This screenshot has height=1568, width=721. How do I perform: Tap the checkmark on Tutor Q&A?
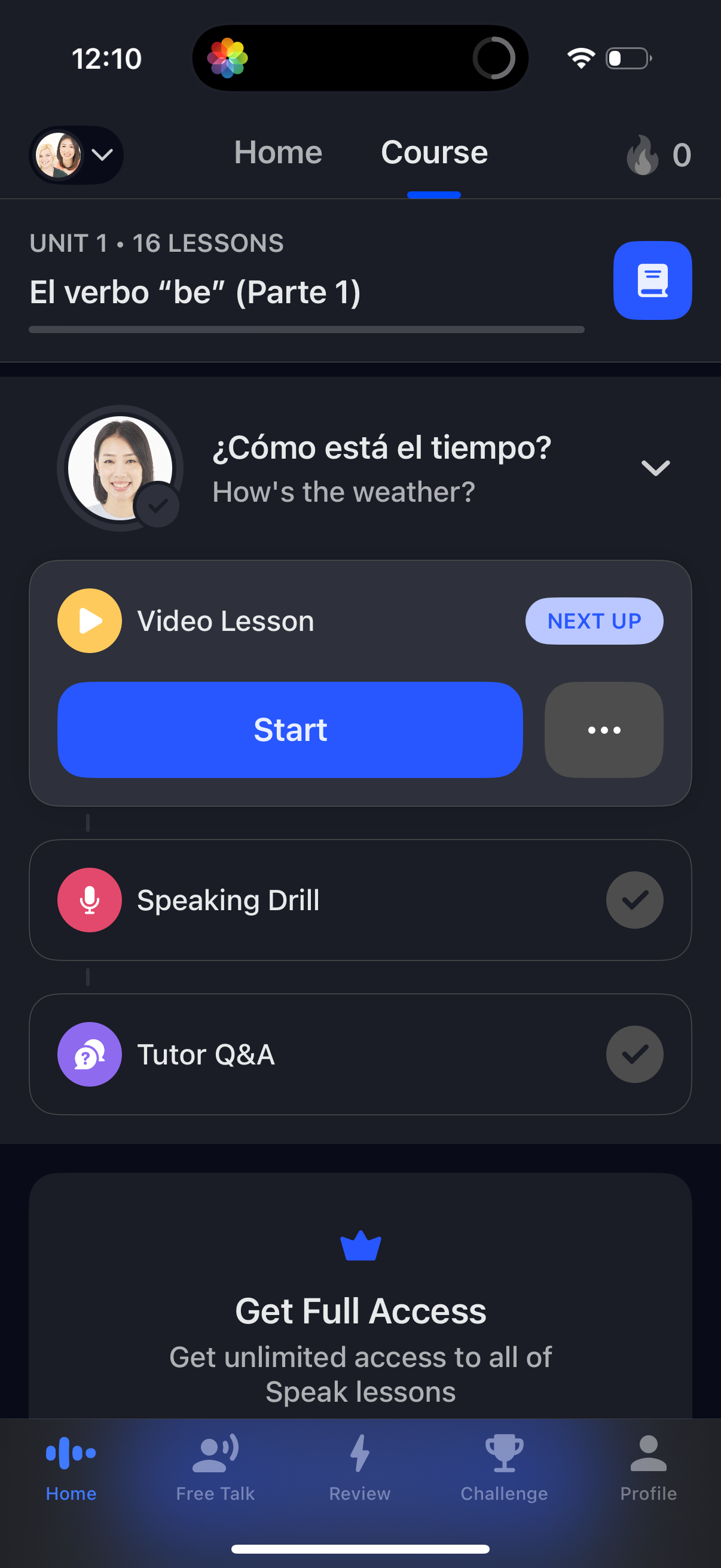634,1054
